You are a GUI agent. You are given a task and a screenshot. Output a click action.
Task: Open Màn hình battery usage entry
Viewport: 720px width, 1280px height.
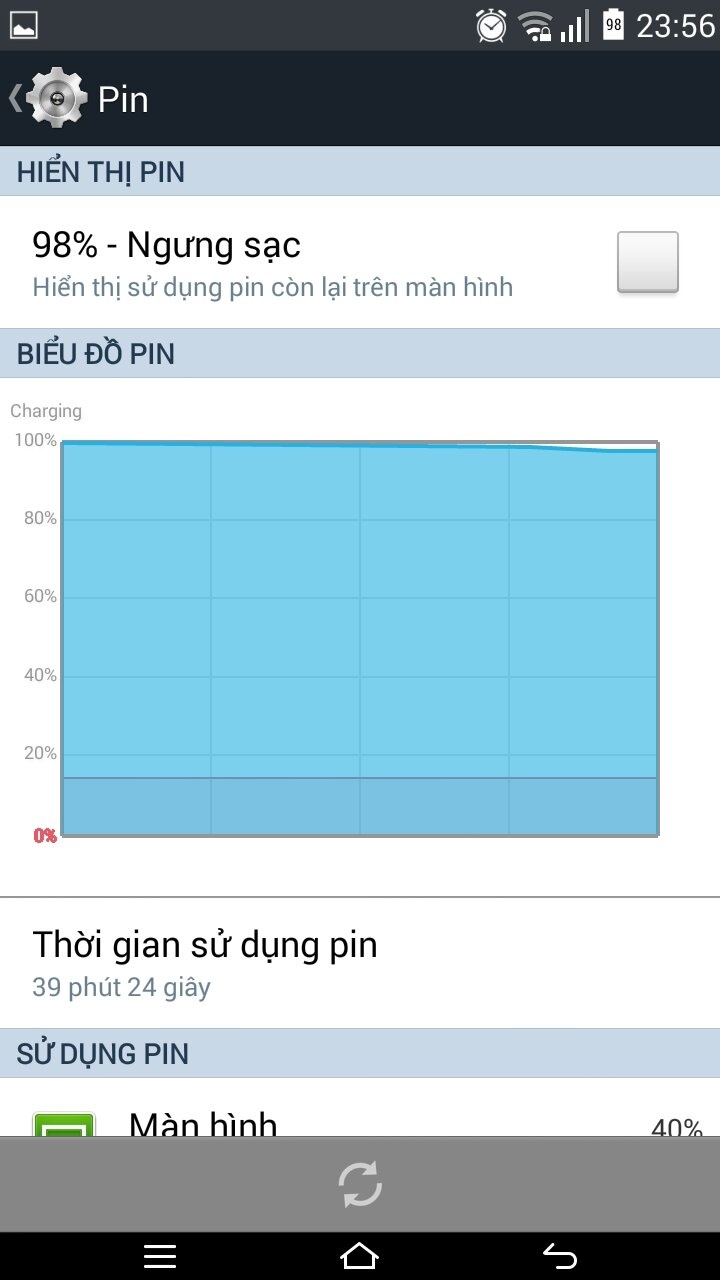[x=360, y=1108]
